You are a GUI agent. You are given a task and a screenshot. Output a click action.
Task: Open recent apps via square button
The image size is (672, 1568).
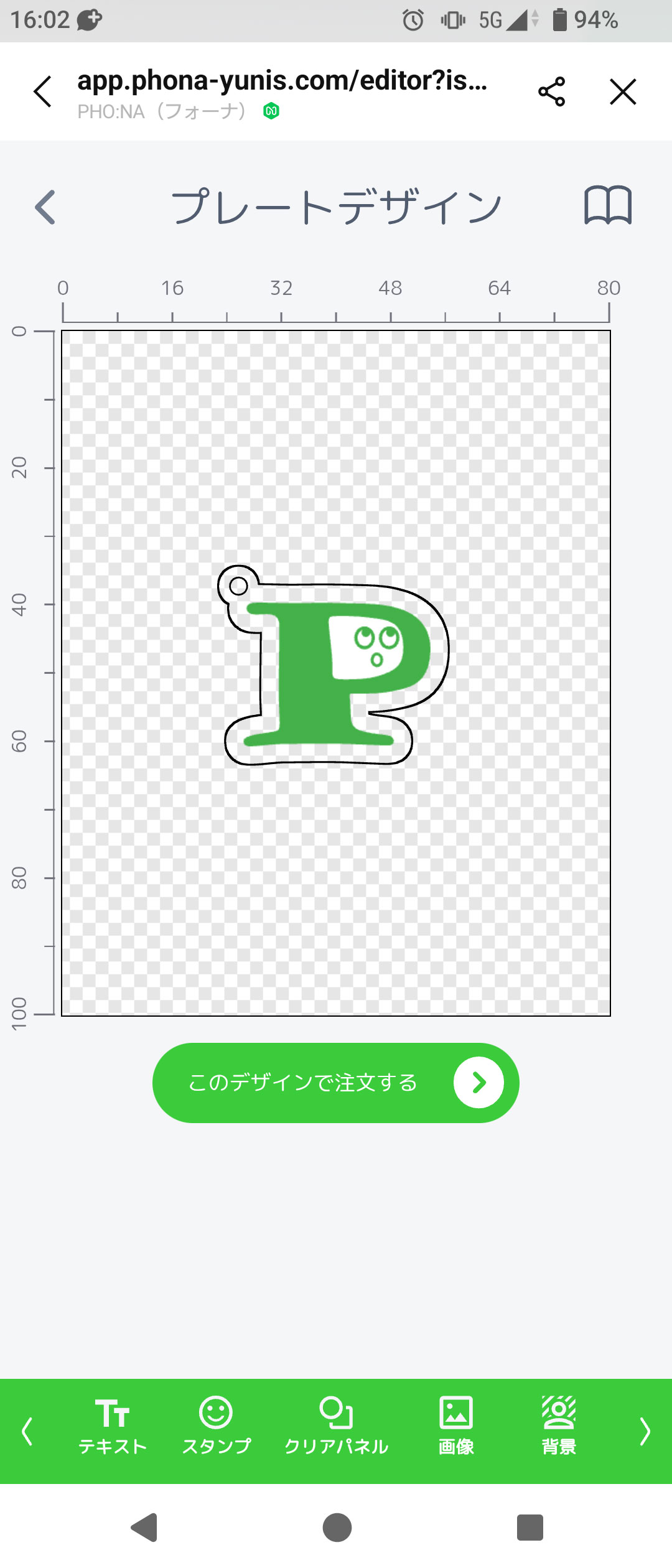pyautogui.click(x=530, y=1528)
